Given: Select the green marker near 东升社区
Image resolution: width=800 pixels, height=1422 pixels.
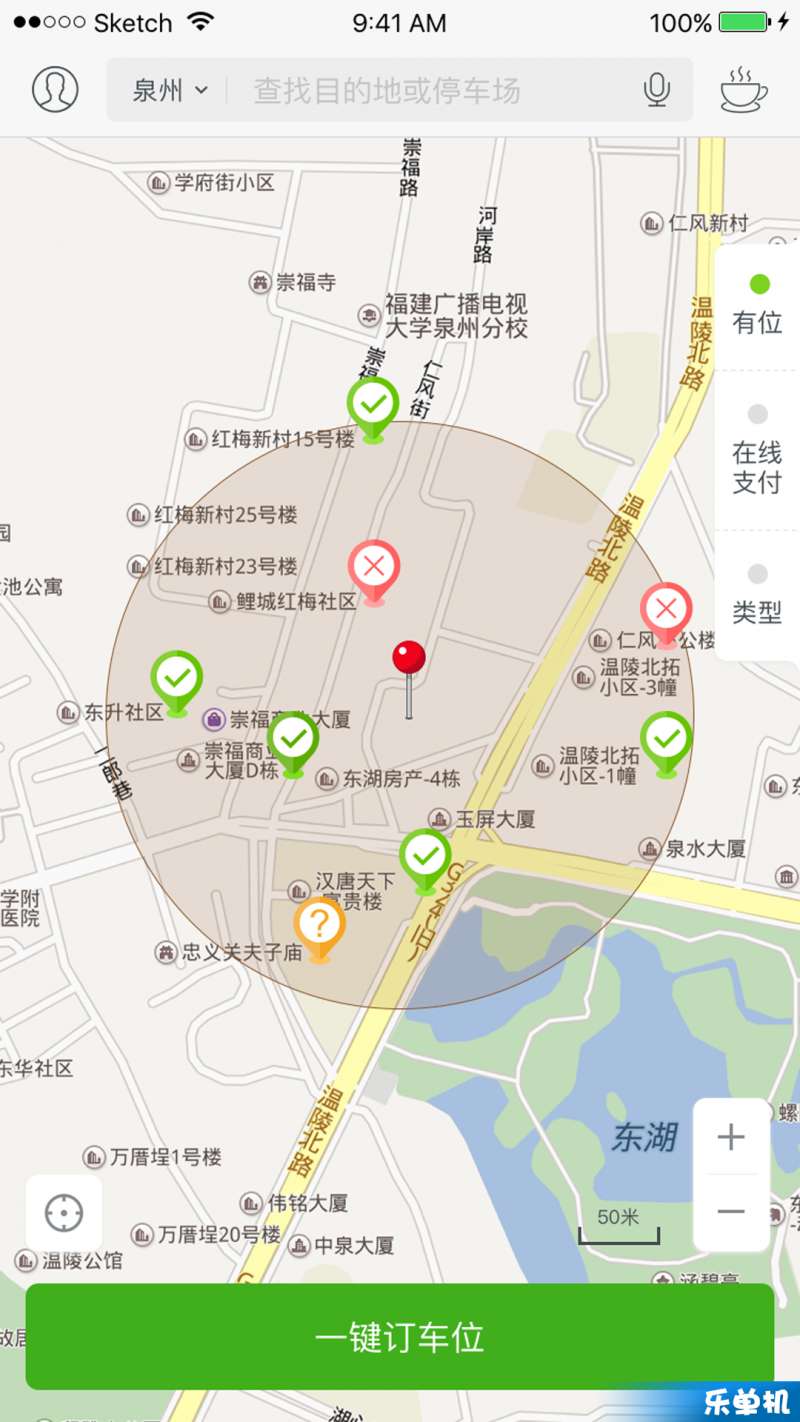Looking at the screenshot, I should (177, 678).
